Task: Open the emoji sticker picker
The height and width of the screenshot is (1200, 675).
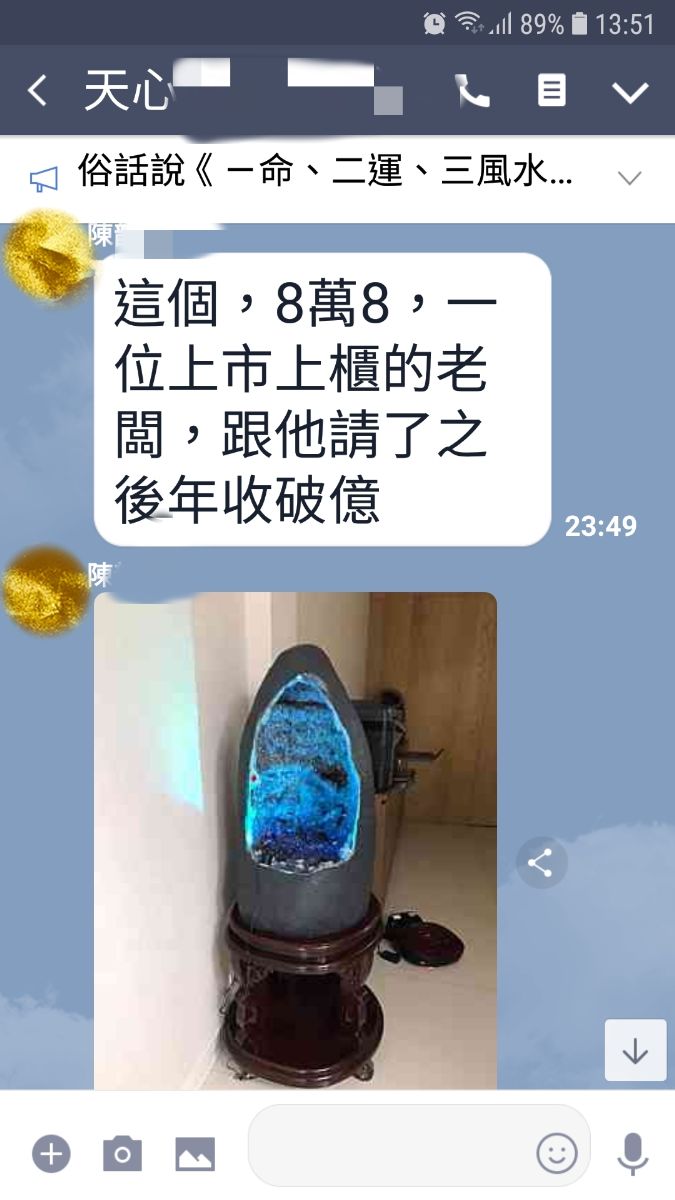Action: [557, 1154]
